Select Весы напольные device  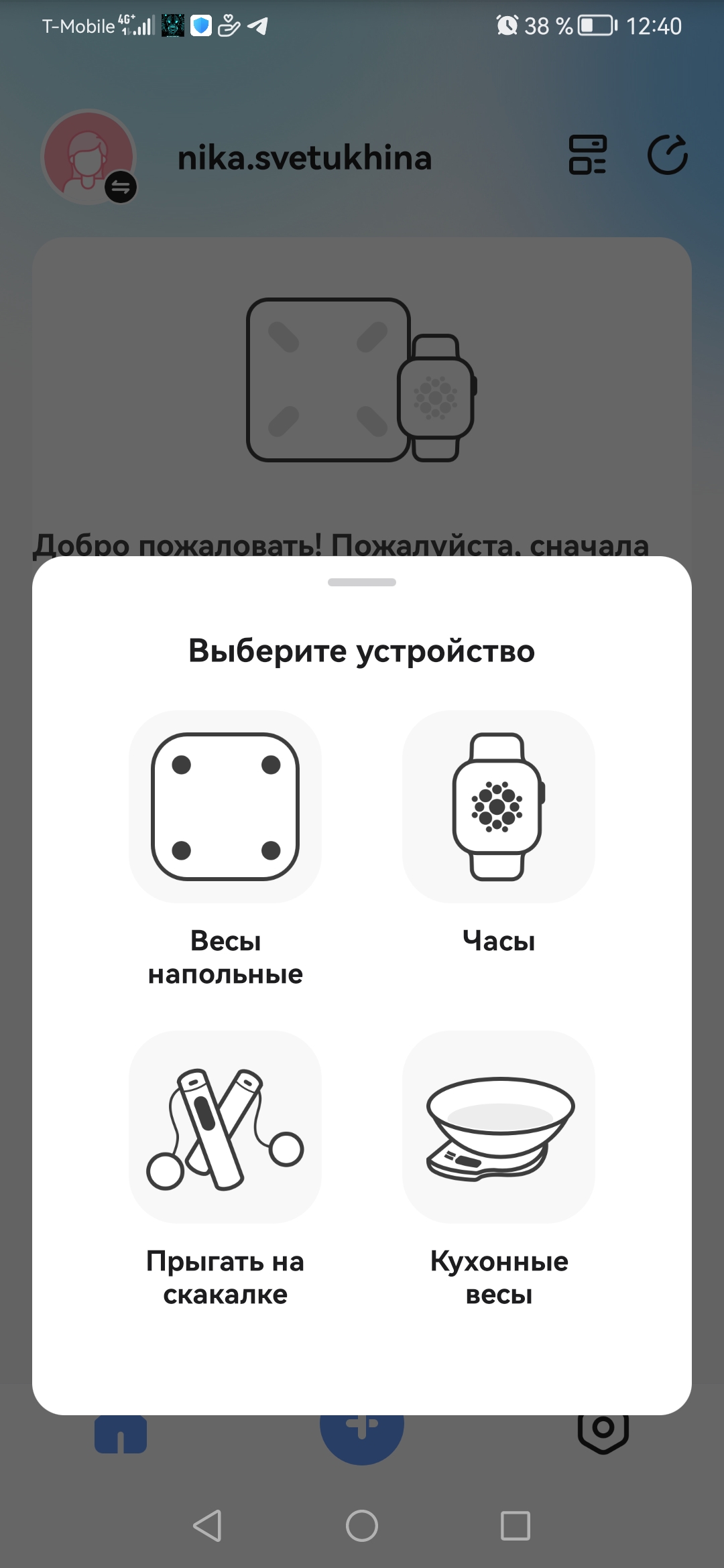click(x=225, y=807)
